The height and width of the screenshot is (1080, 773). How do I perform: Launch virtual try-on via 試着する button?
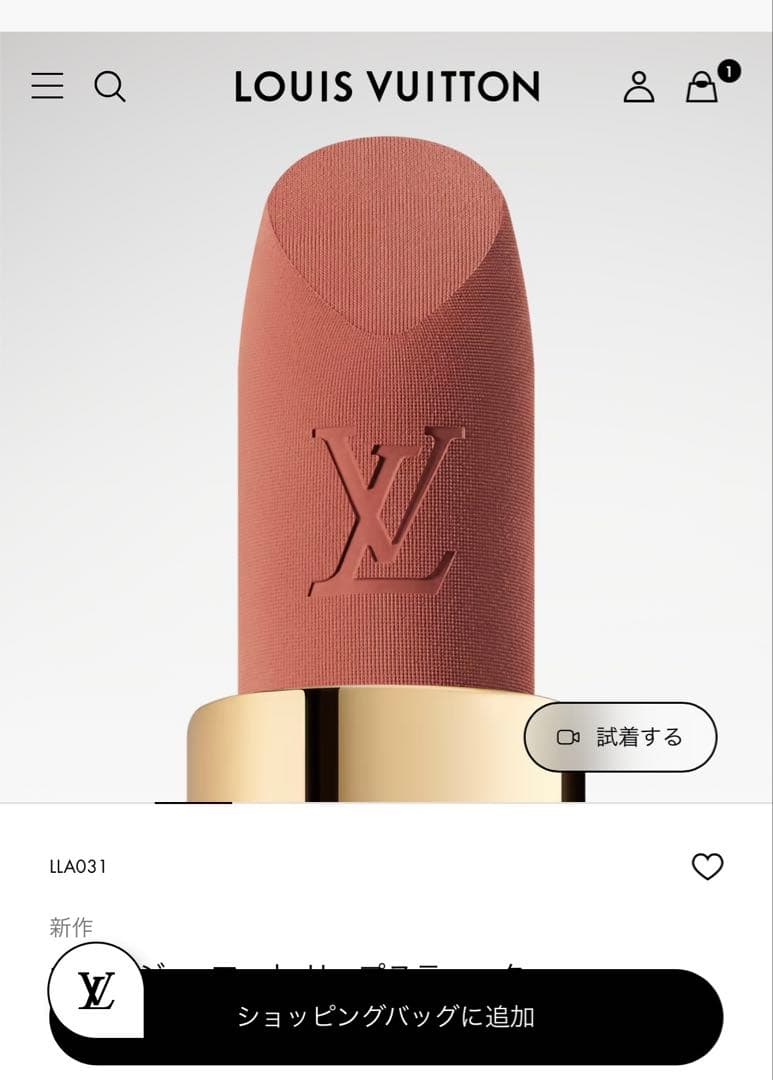tap(620, 736)
